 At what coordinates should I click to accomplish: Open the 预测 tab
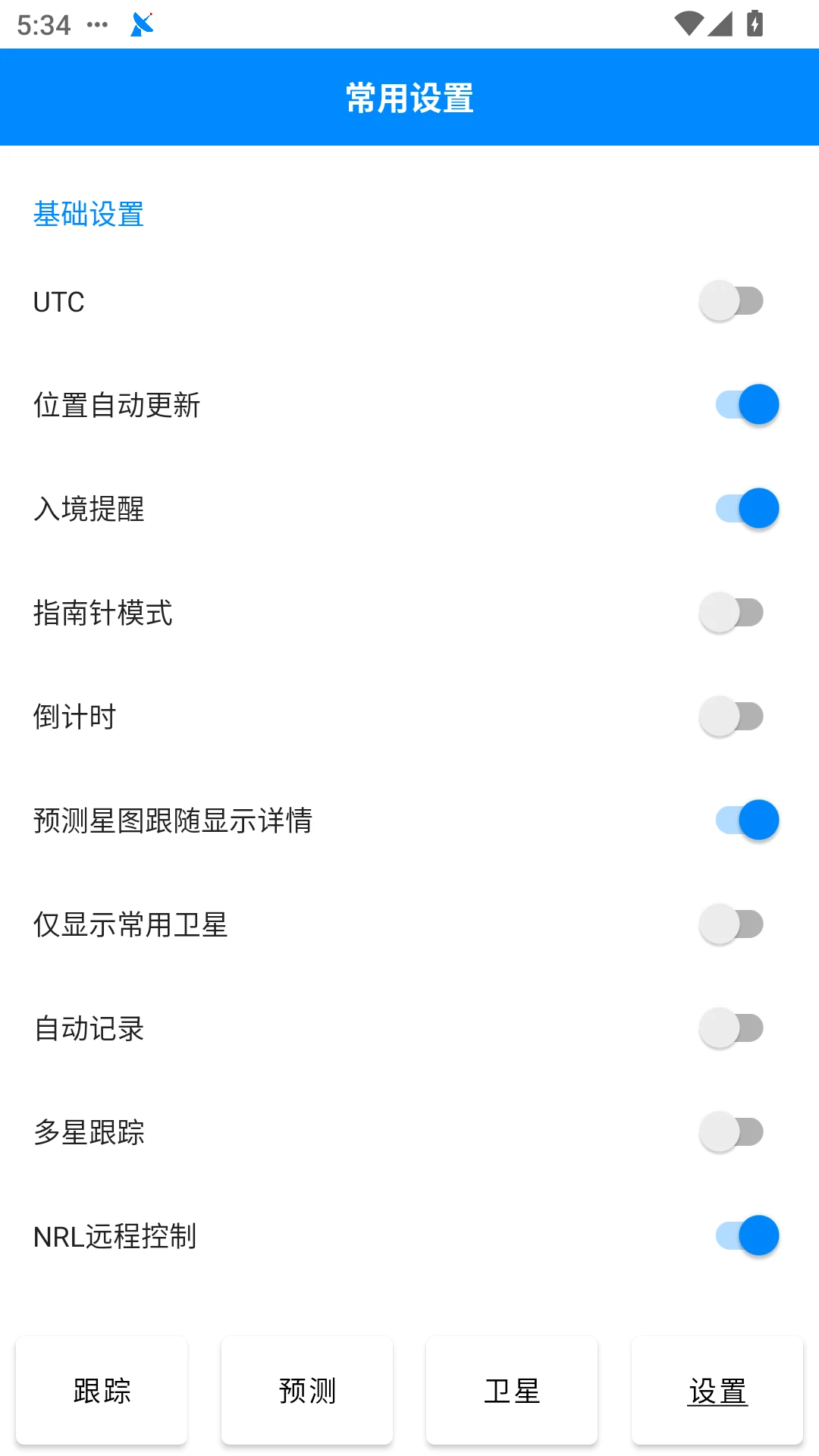(307, 1391)
